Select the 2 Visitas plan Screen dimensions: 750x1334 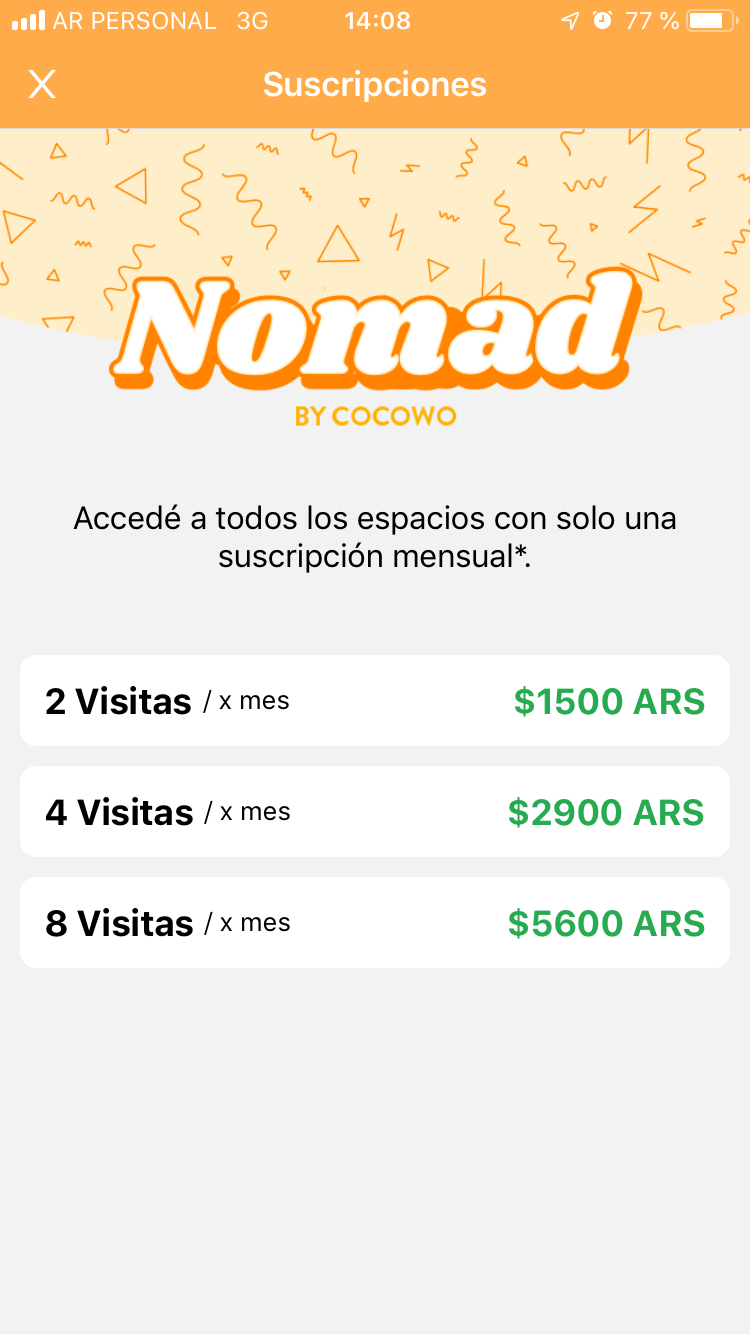[375, 701]
